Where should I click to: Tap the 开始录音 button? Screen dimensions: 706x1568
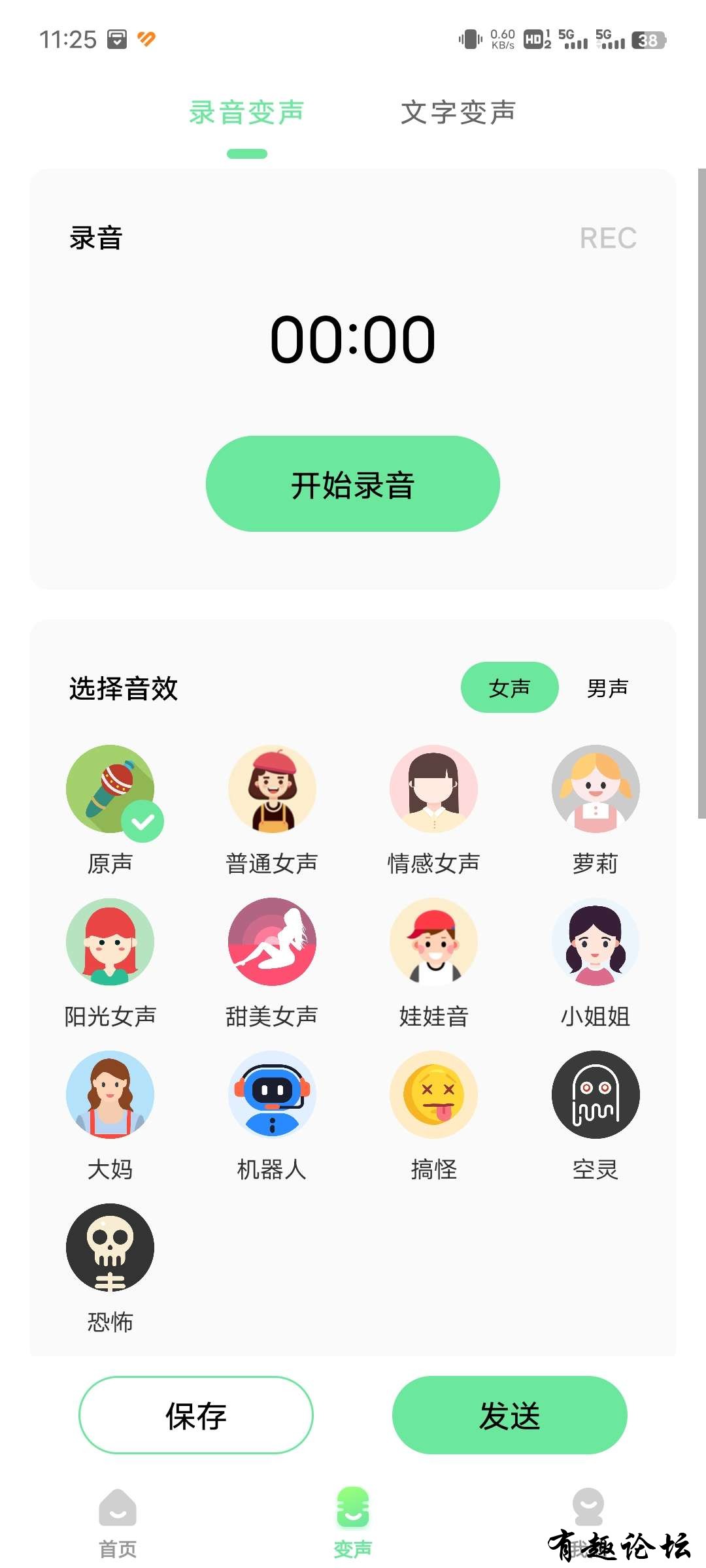[x=352, y=484]
